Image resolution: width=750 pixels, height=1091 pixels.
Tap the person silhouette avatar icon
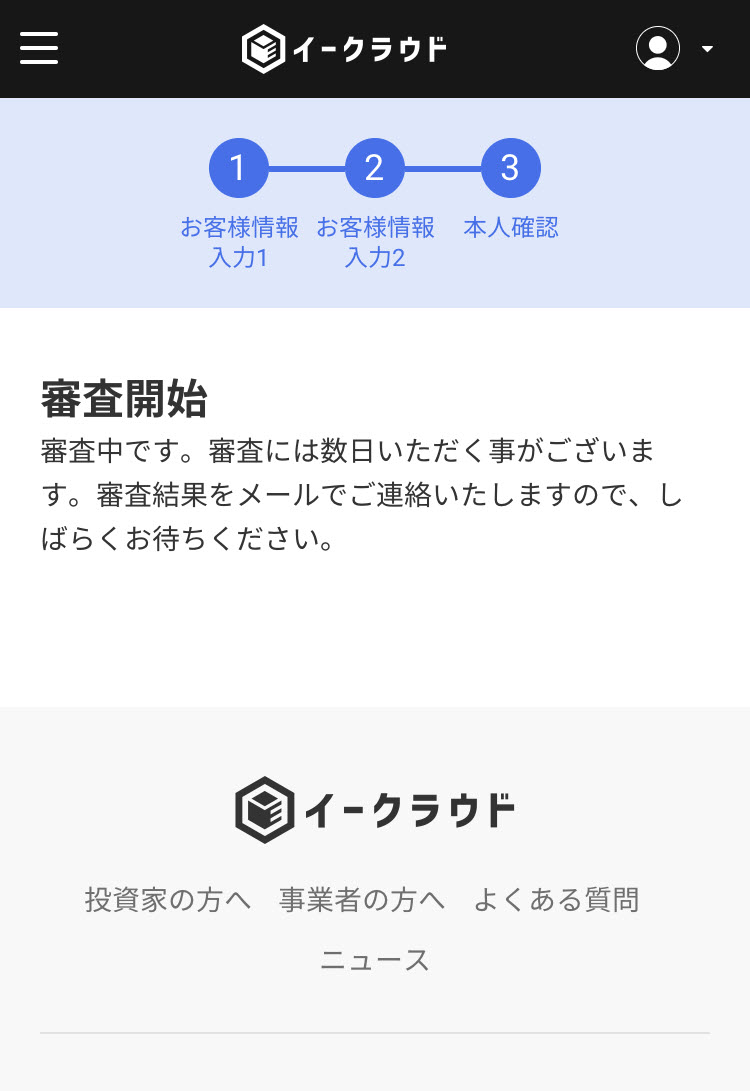(657, 47)
